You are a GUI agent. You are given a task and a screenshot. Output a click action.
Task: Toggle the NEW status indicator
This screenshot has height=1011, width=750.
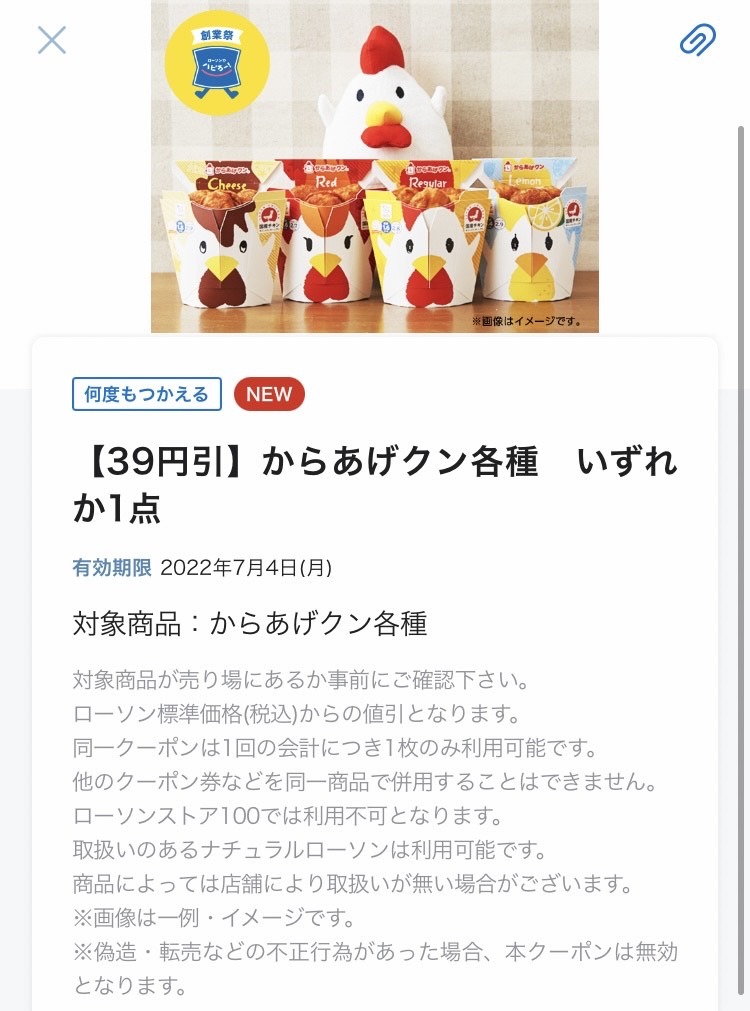pos(269,394)
